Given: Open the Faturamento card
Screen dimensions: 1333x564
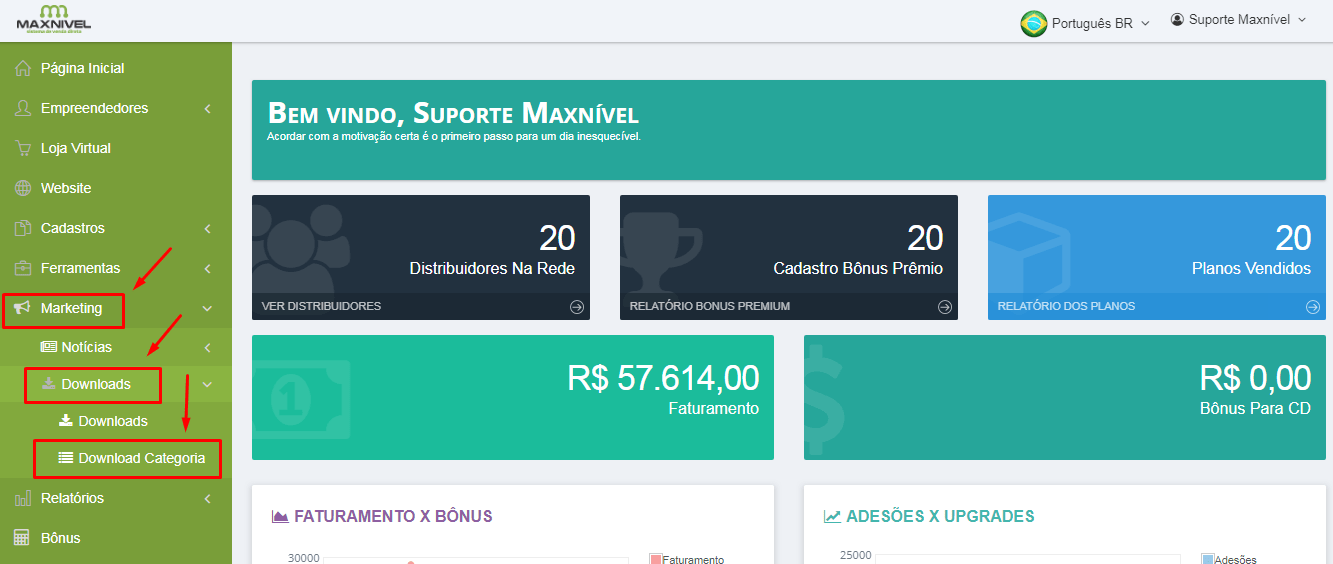Looking at the screenshot, I should [x=512, y=397].
